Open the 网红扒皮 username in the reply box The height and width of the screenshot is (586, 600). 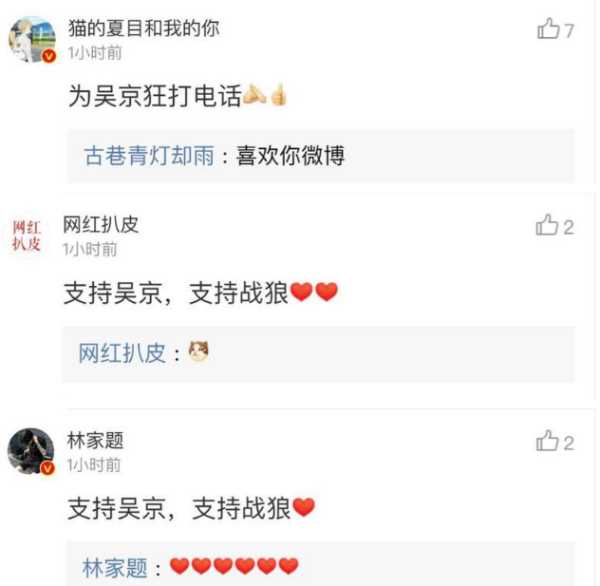tap(122, 353)
